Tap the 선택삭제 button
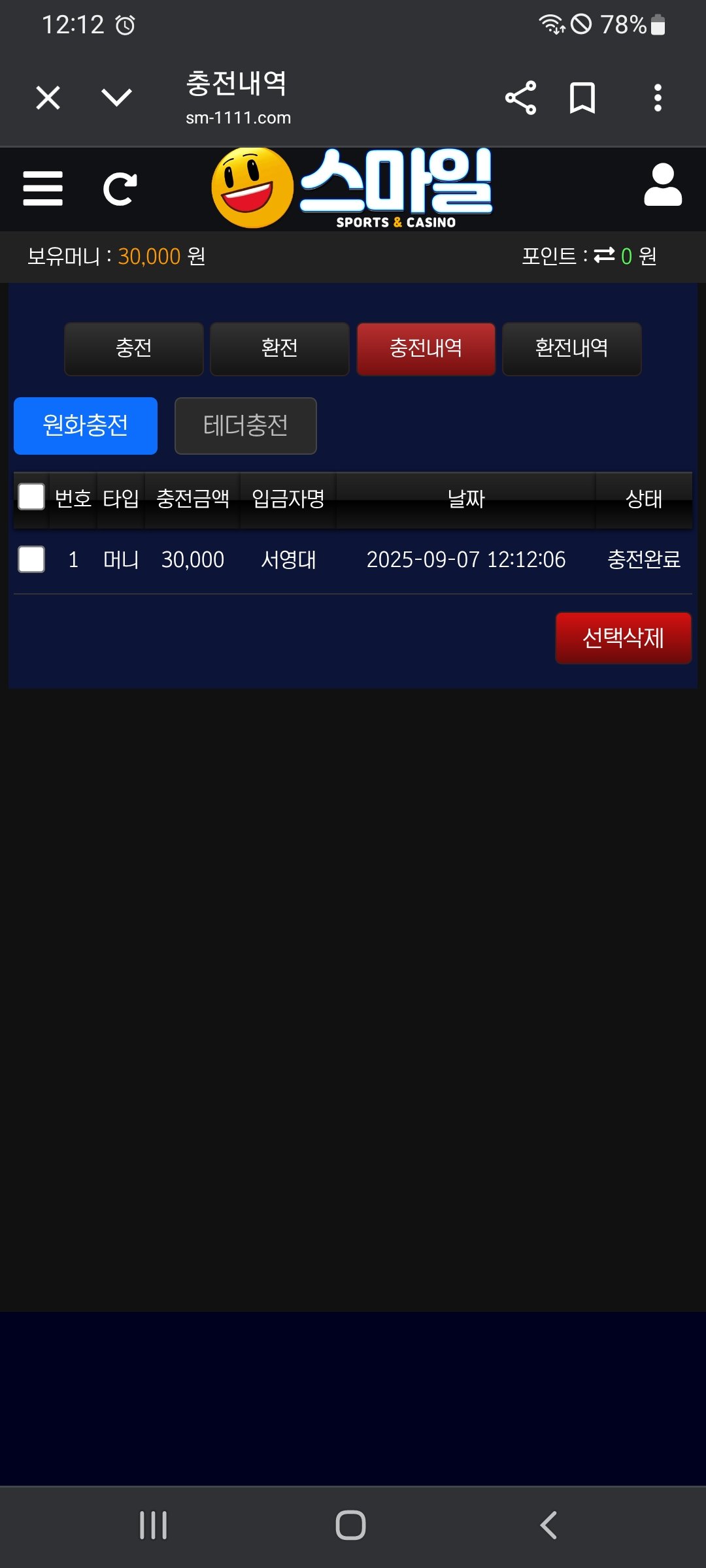This screenshot has width=706, height=1568. click(x=623, y=638)
